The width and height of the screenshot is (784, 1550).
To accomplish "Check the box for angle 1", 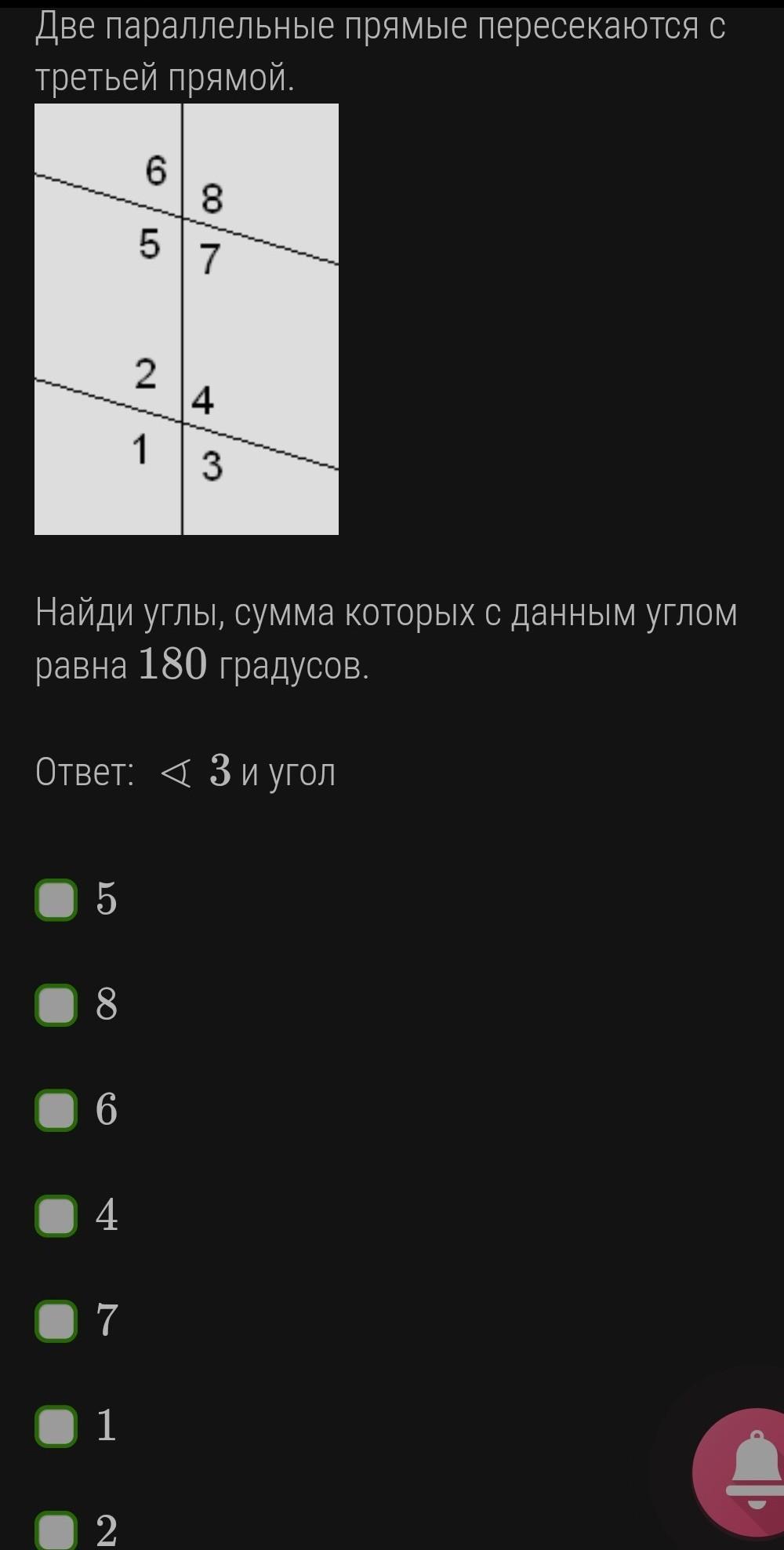I will tap(56, 1426).
